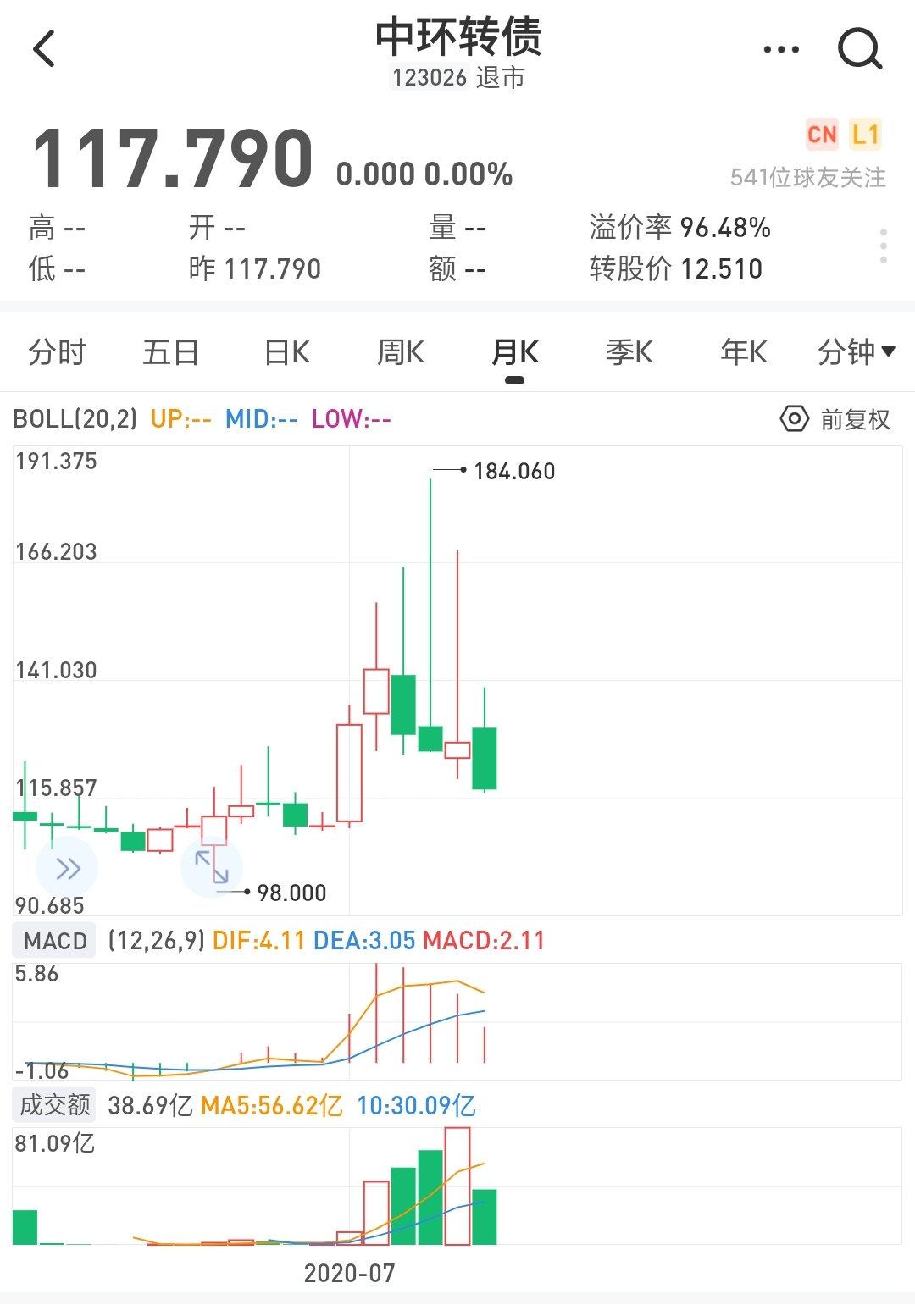Tap the 成交额 indicator label
The image size is (915, 1316).
(x=55, y=1105)
